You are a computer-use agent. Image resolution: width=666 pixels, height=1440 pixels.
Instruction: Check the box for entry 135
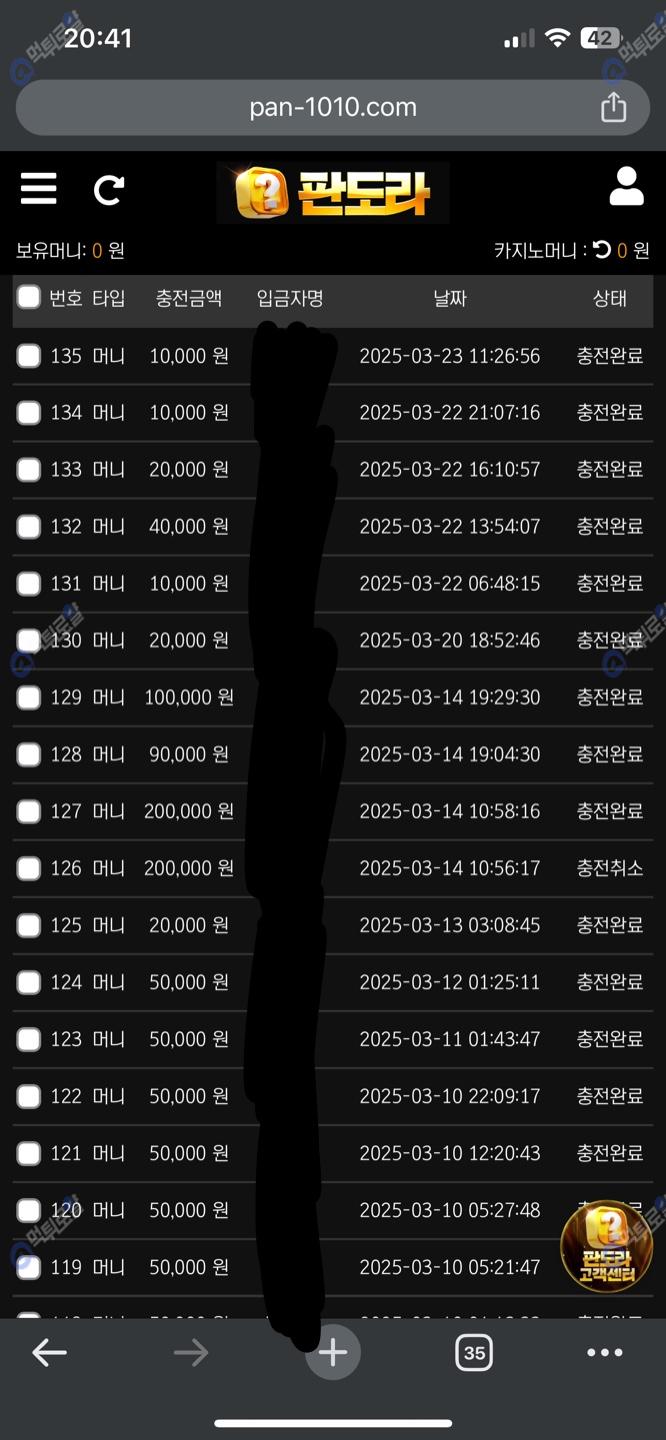29,356
